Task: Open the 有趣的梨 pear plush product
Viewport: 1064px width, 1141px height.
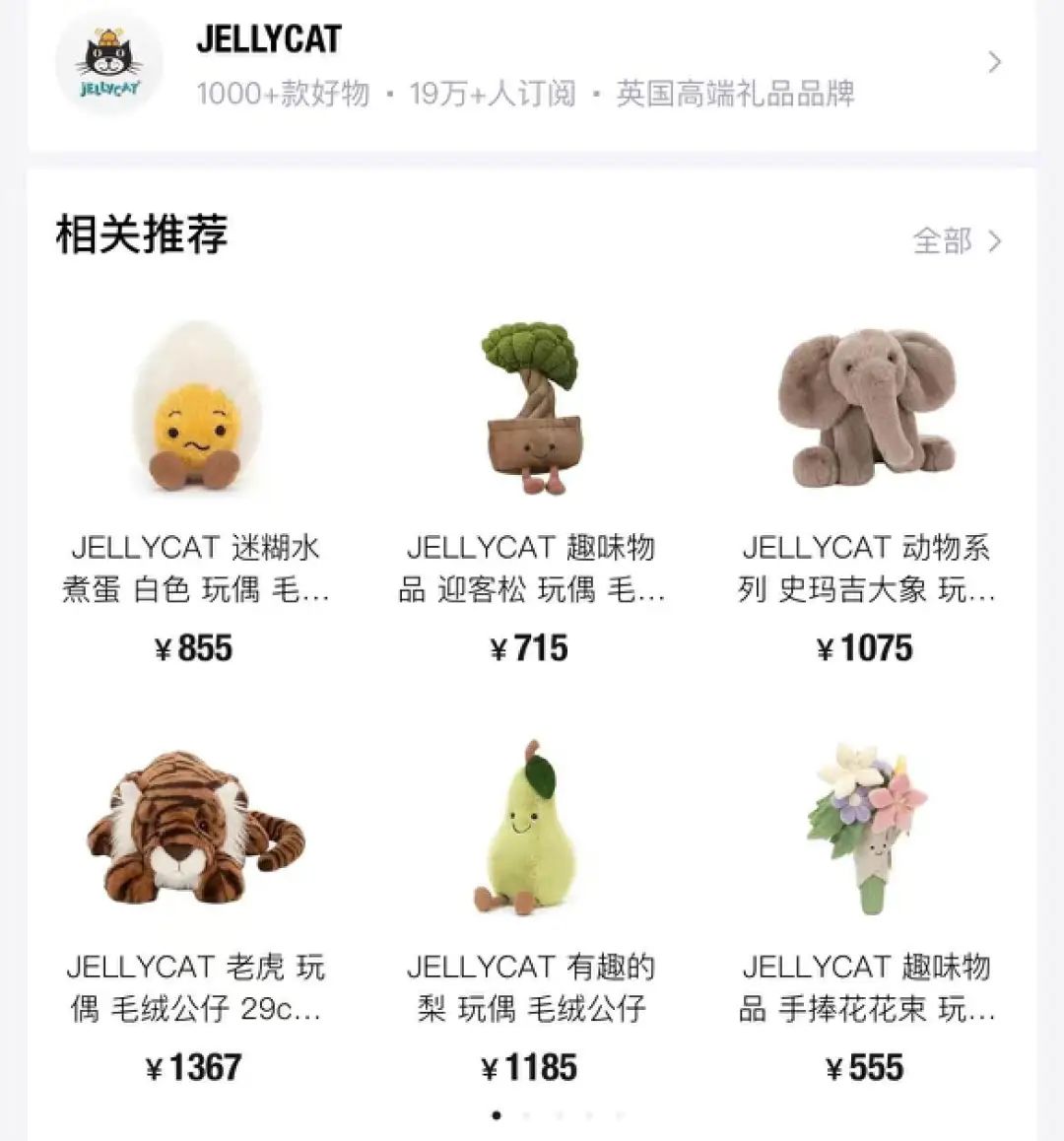Action: coord(531,830)
